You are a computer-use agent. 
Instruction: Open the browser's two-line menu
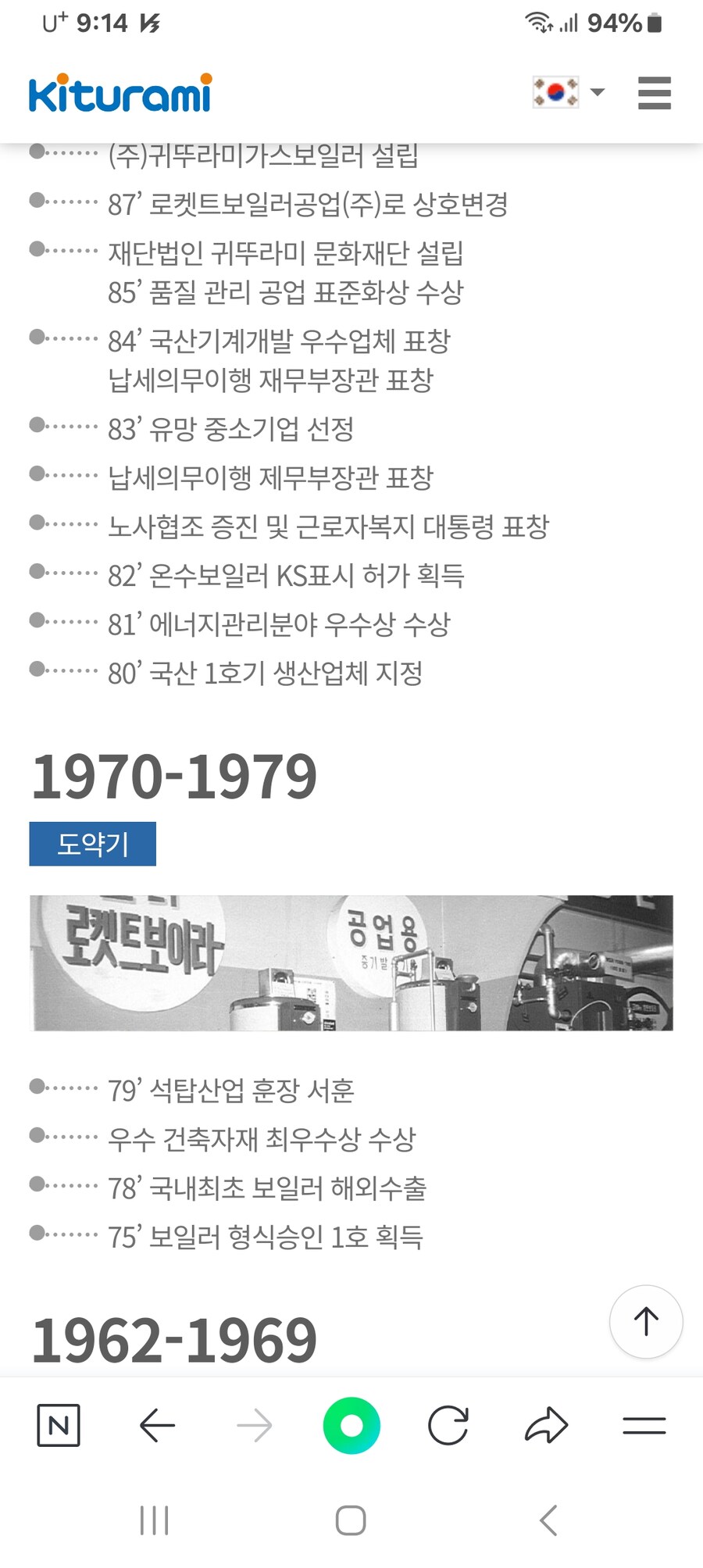click(644, 1426)
